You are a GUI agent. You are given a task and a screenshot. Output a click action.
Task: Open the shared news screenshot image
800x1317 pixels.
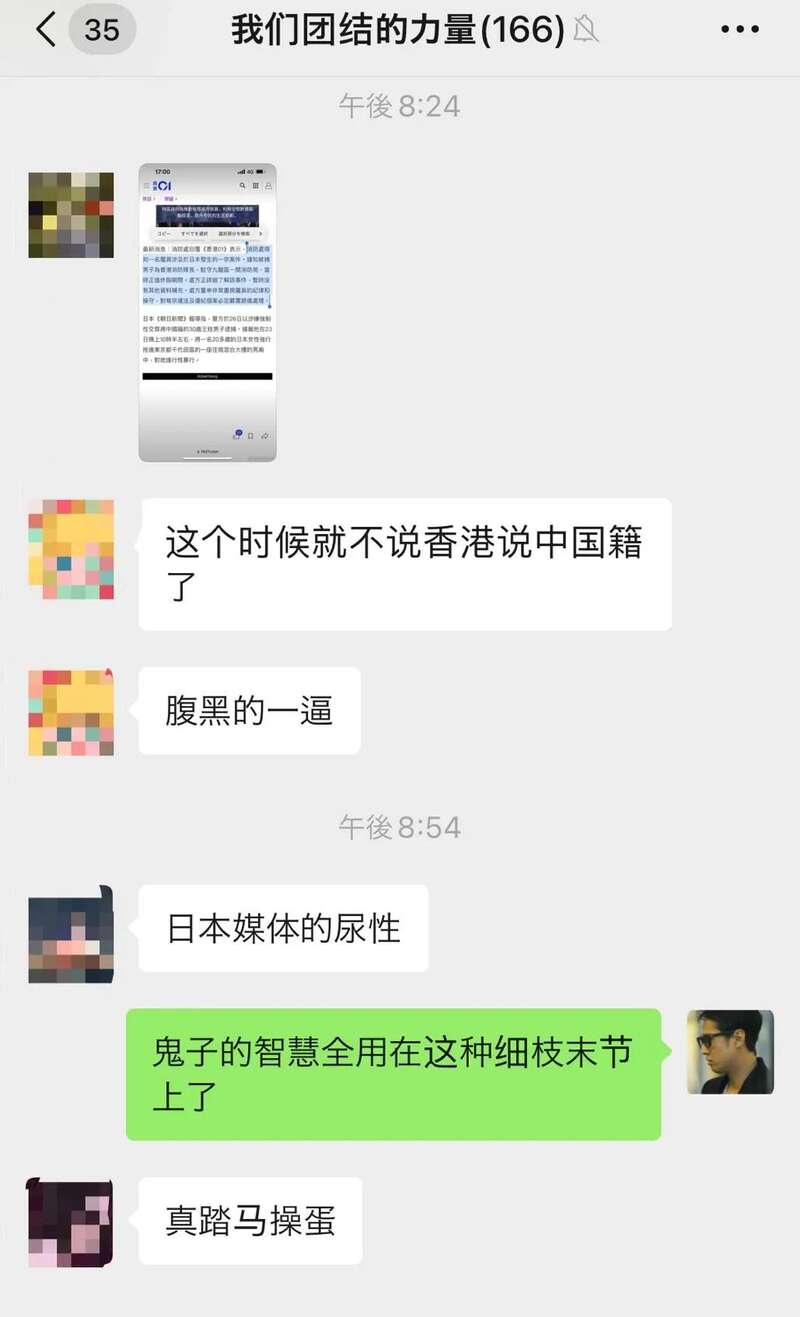(x=207, y=312)
